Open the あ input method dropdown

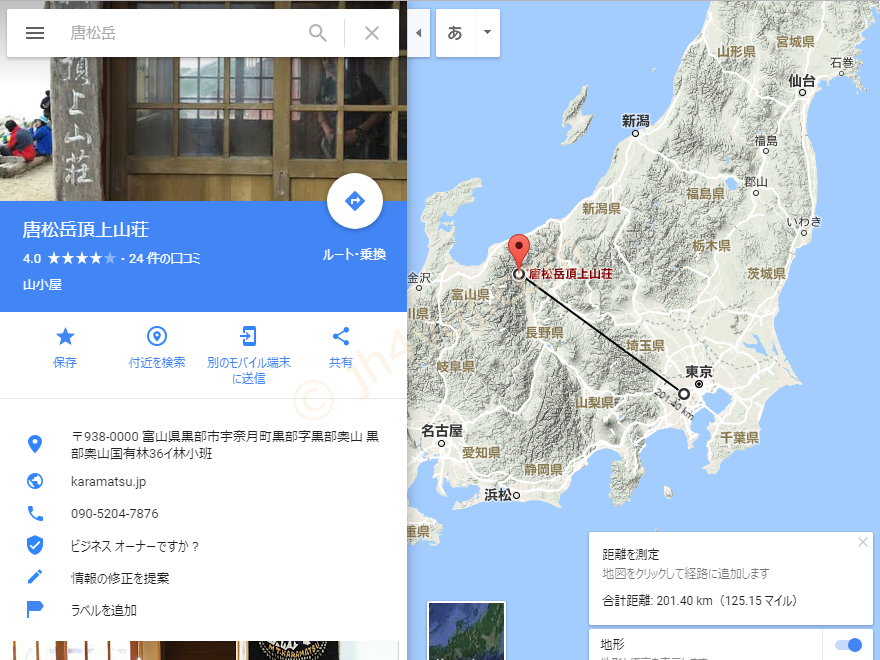(487, 33)
